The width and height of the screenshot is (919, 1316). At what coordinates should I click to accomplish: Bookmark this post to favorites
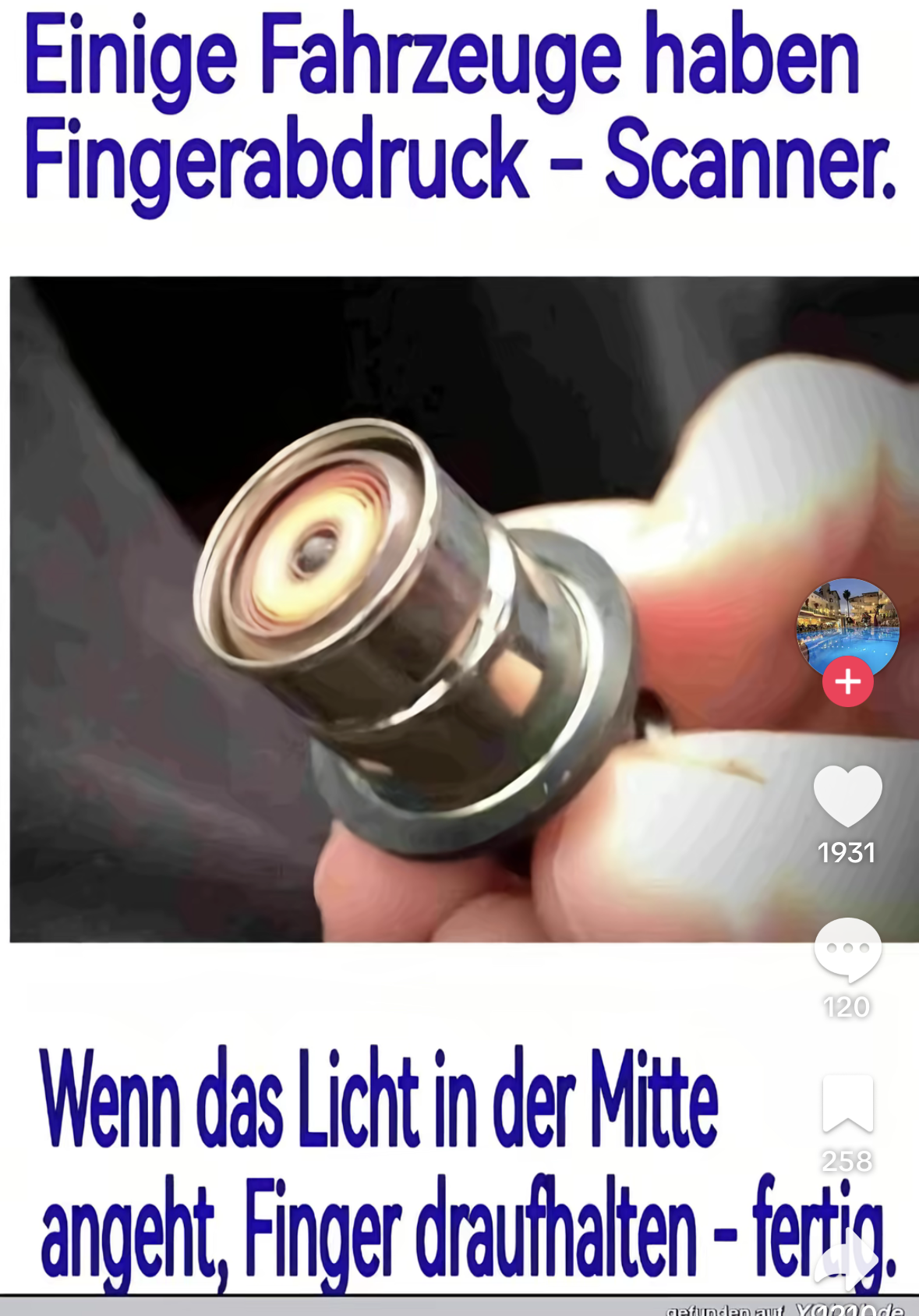coord(848,1103)
